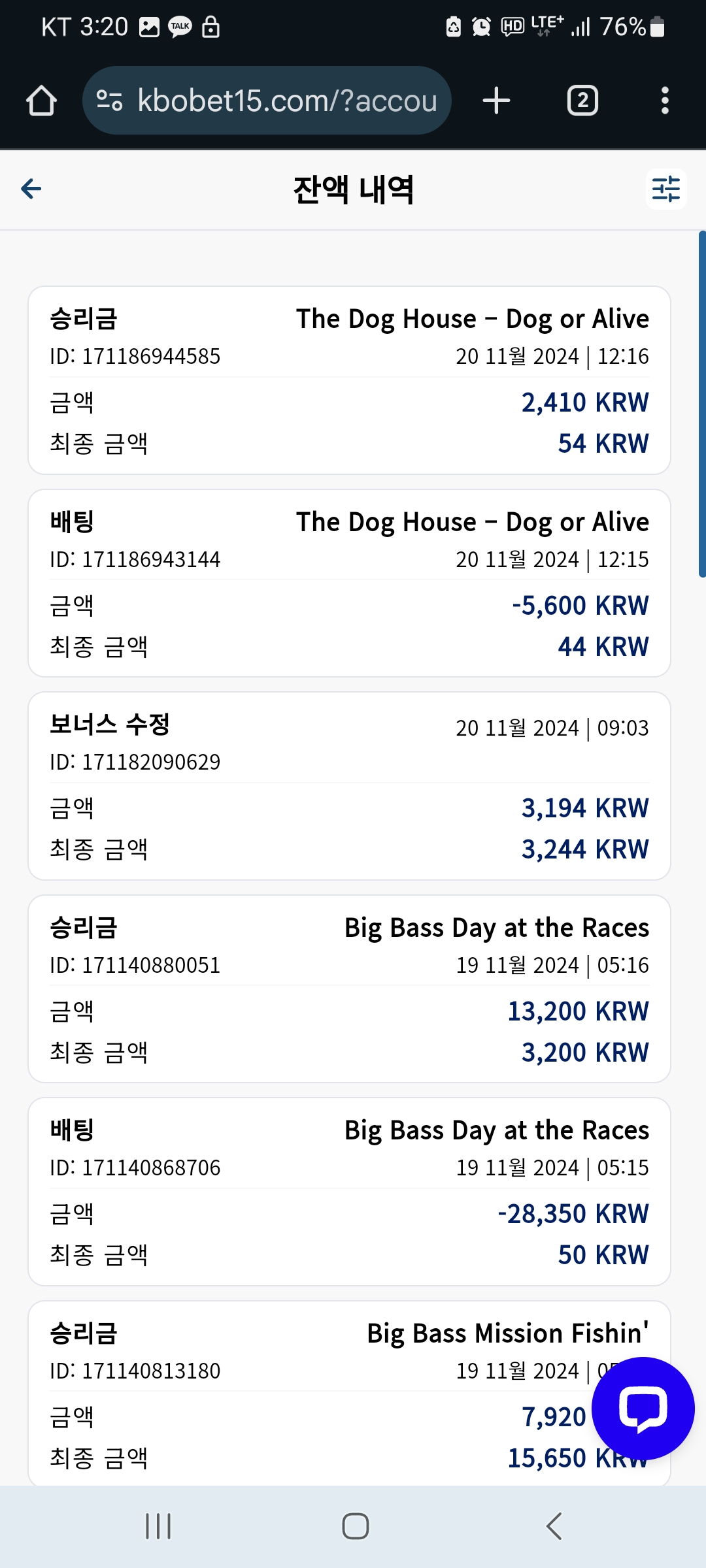
Task: Open a new browser tab
Action: point(496,101)
